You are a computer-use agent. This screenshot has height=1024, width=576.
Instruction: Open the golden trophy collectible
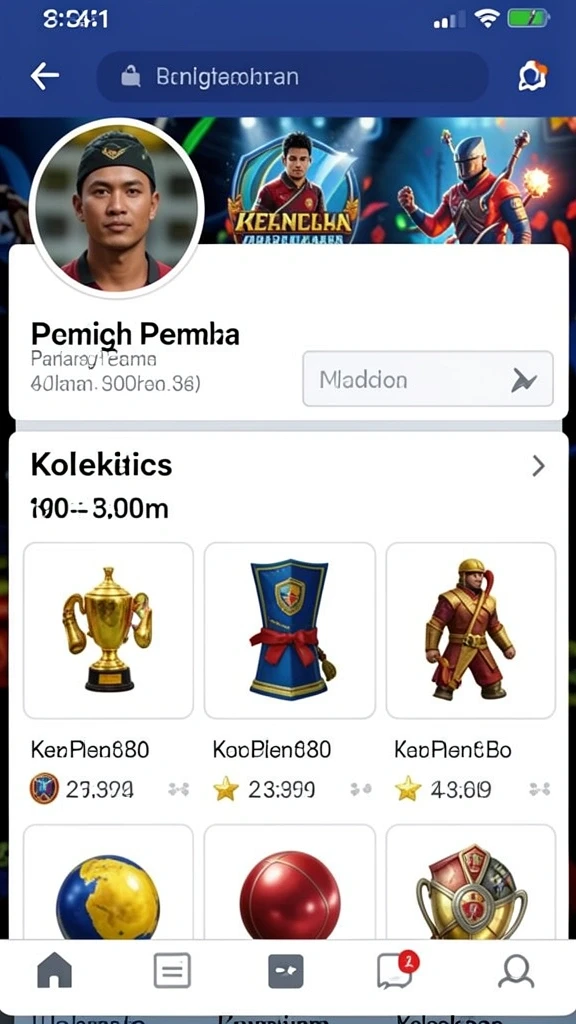coord(108,630)
